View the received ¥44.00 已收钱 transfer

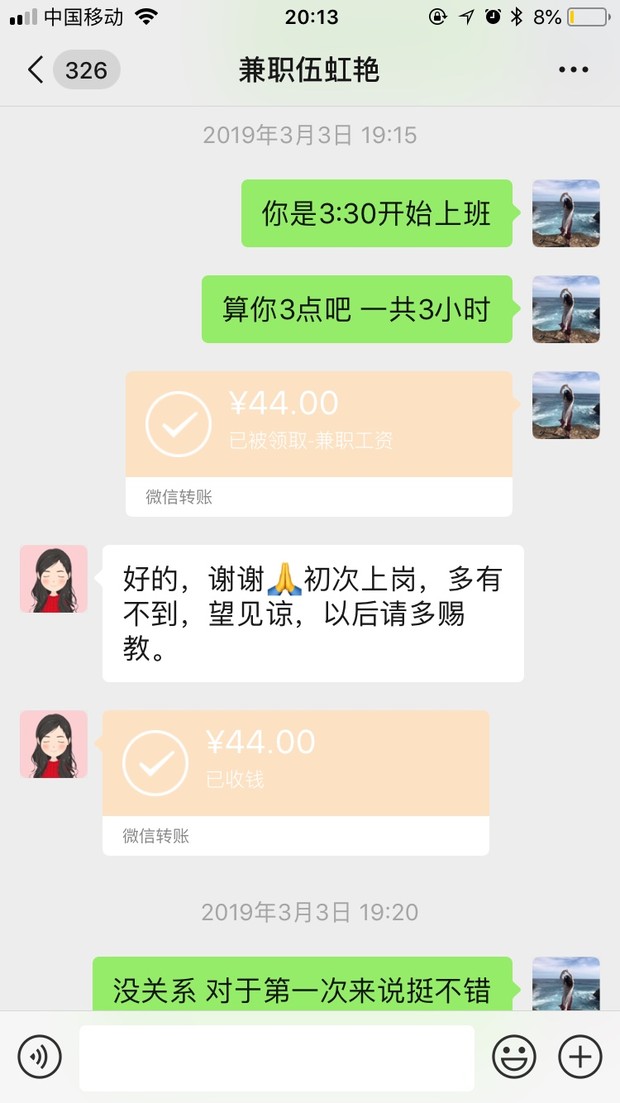pos(296,782)
